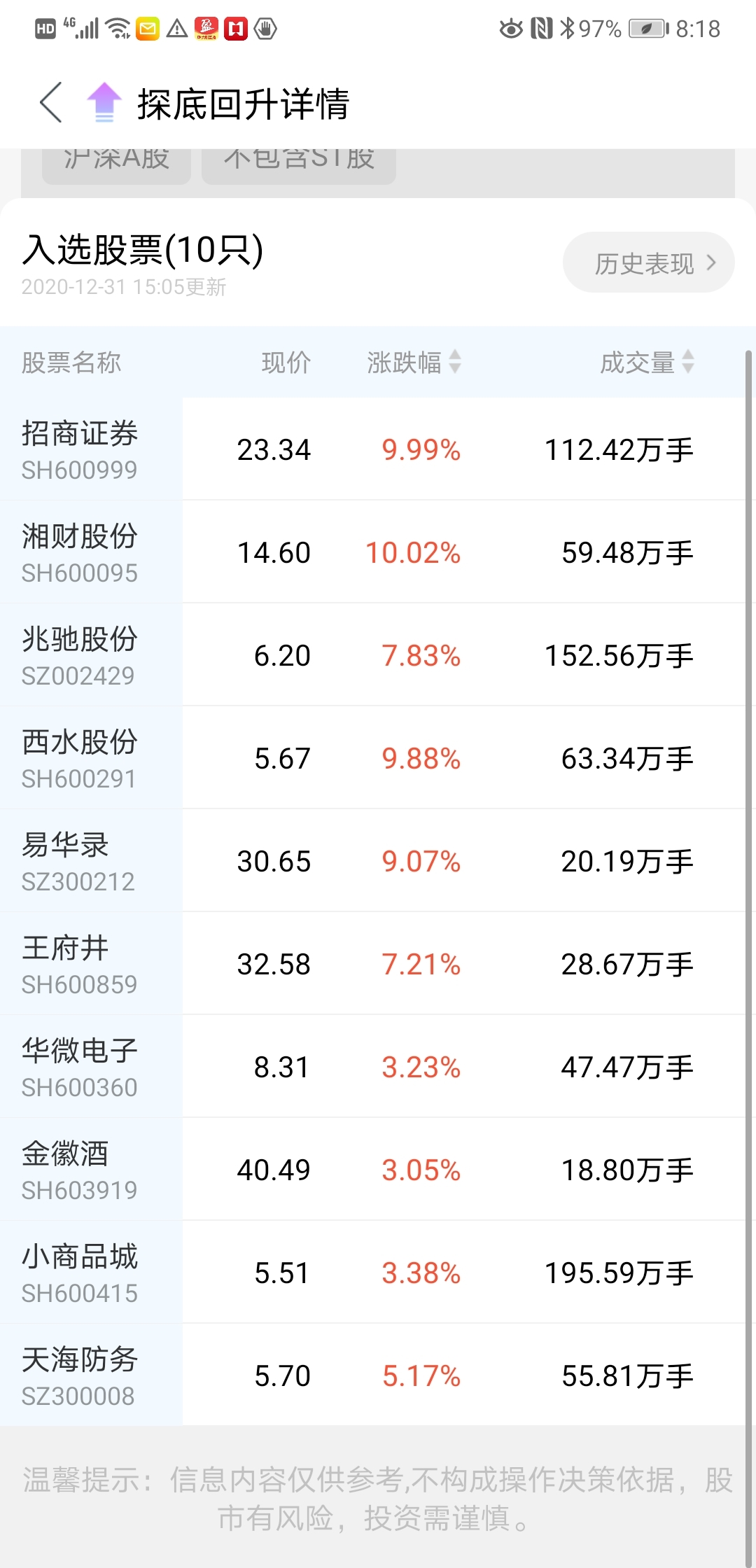
Task: Select the 股票名称 column header
Action: point(69,363)
